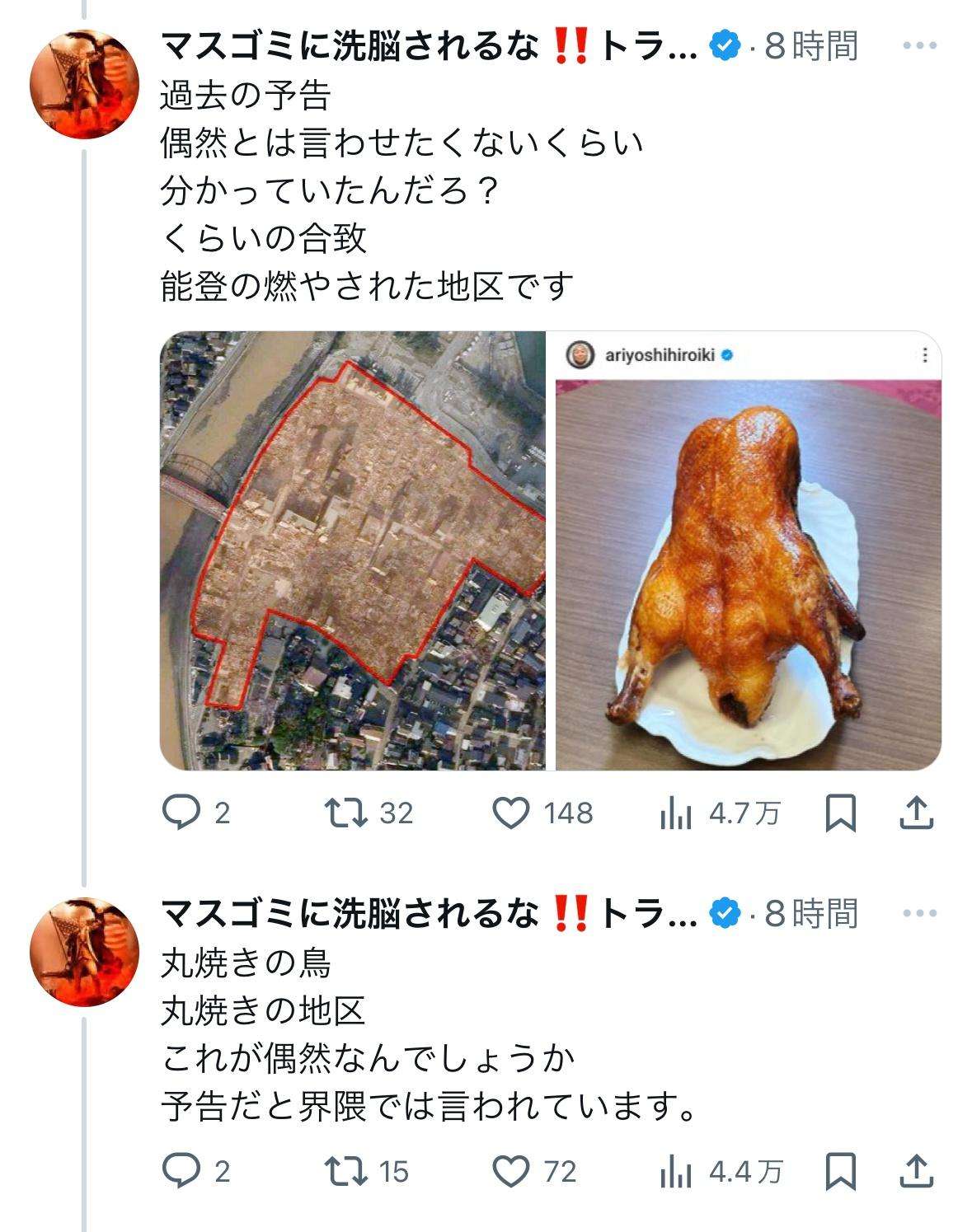972x1232 pixels.
Task: Retweet the post with 15 reposts
Action: click(345, 1171)
